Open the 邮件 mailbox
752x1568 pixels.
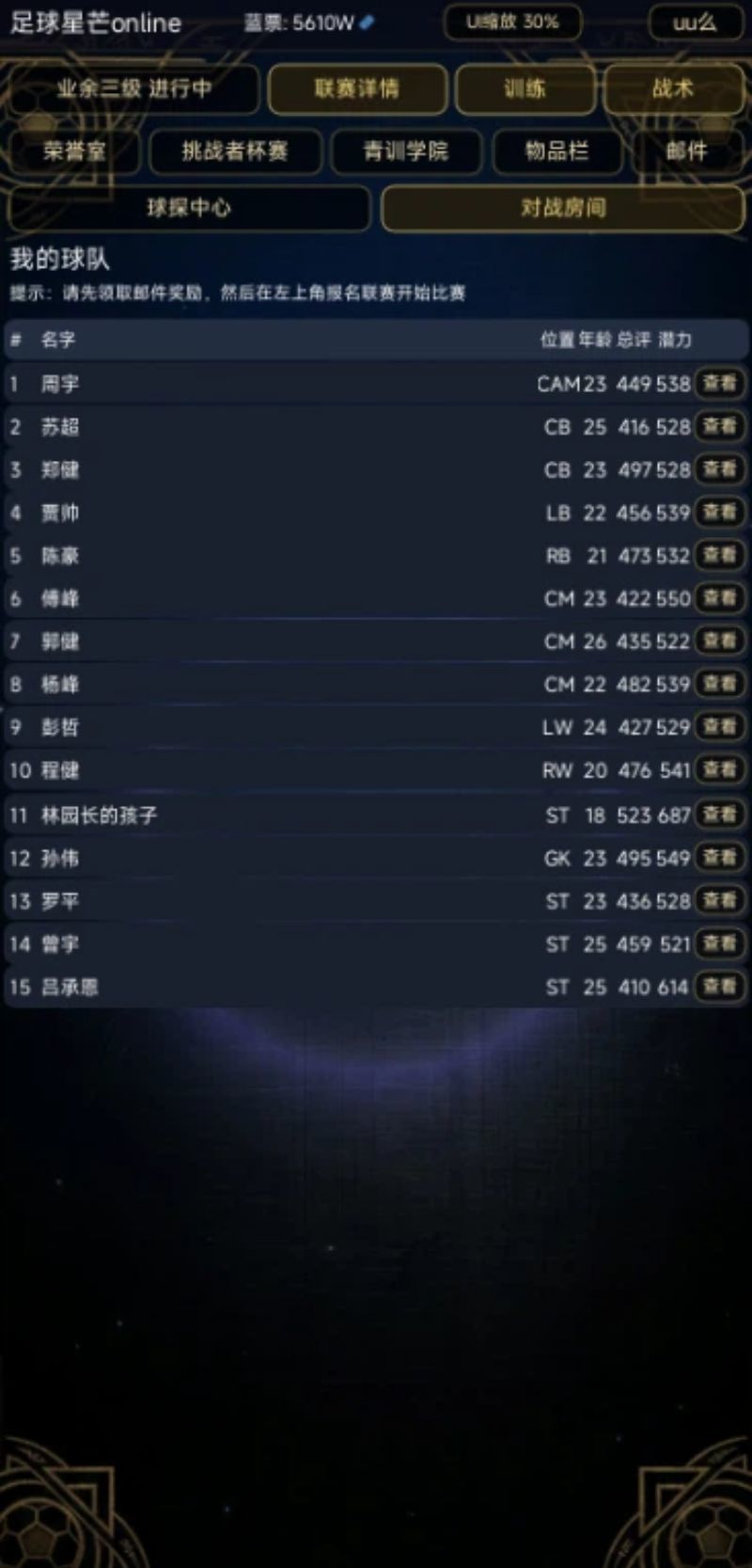point(686,150)
